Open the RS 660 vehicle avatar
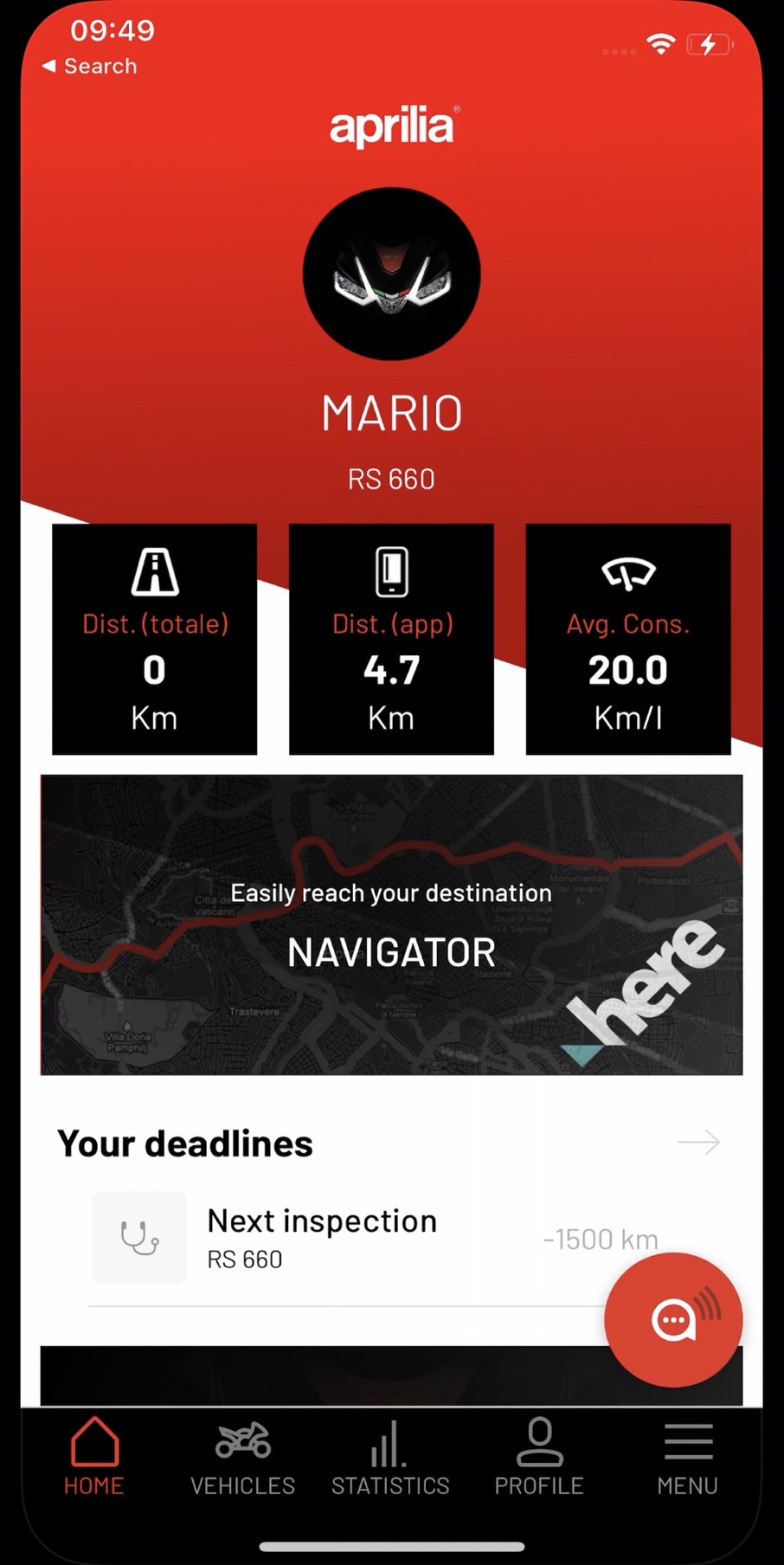784x1565 pixels. click(x=391, y=274)
